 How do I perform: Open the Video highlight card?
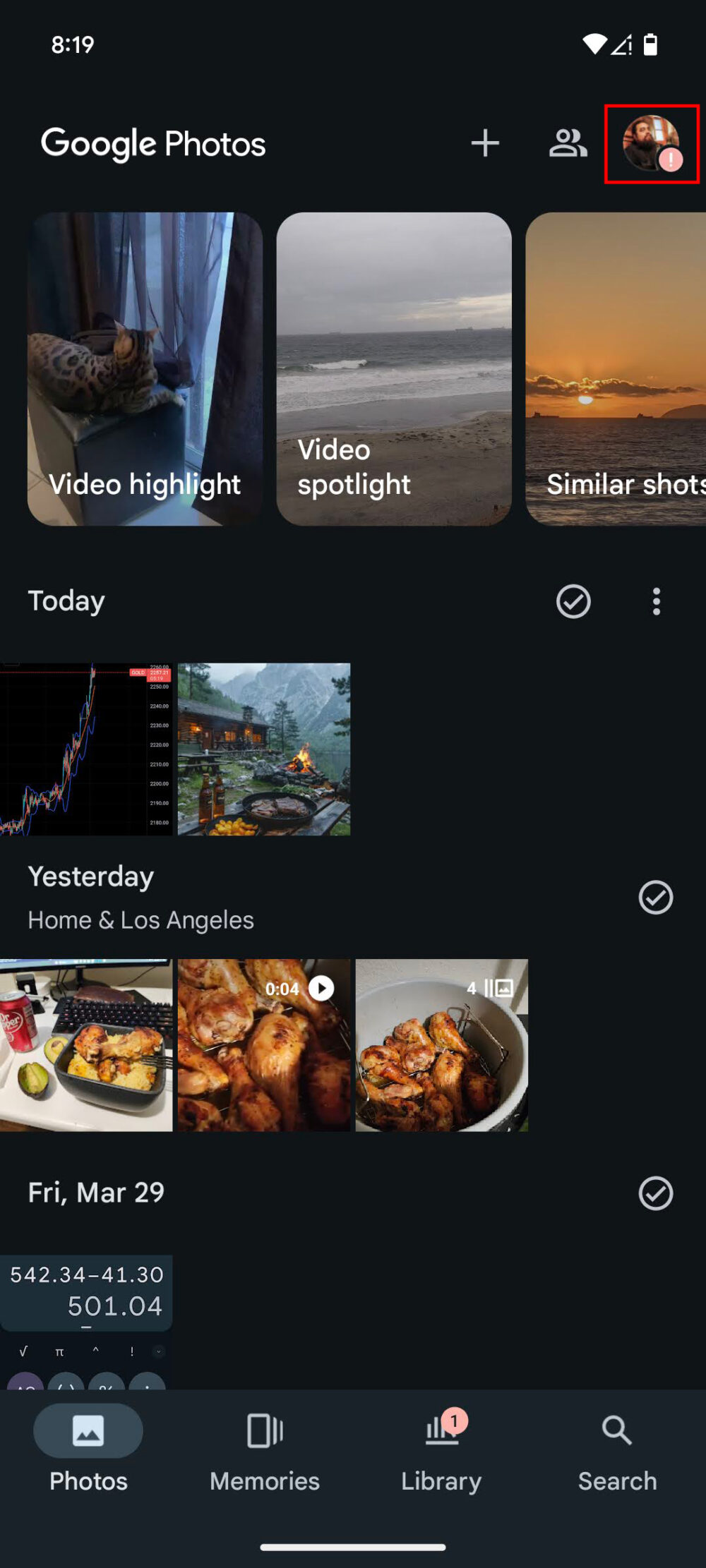tap(145, 368)
